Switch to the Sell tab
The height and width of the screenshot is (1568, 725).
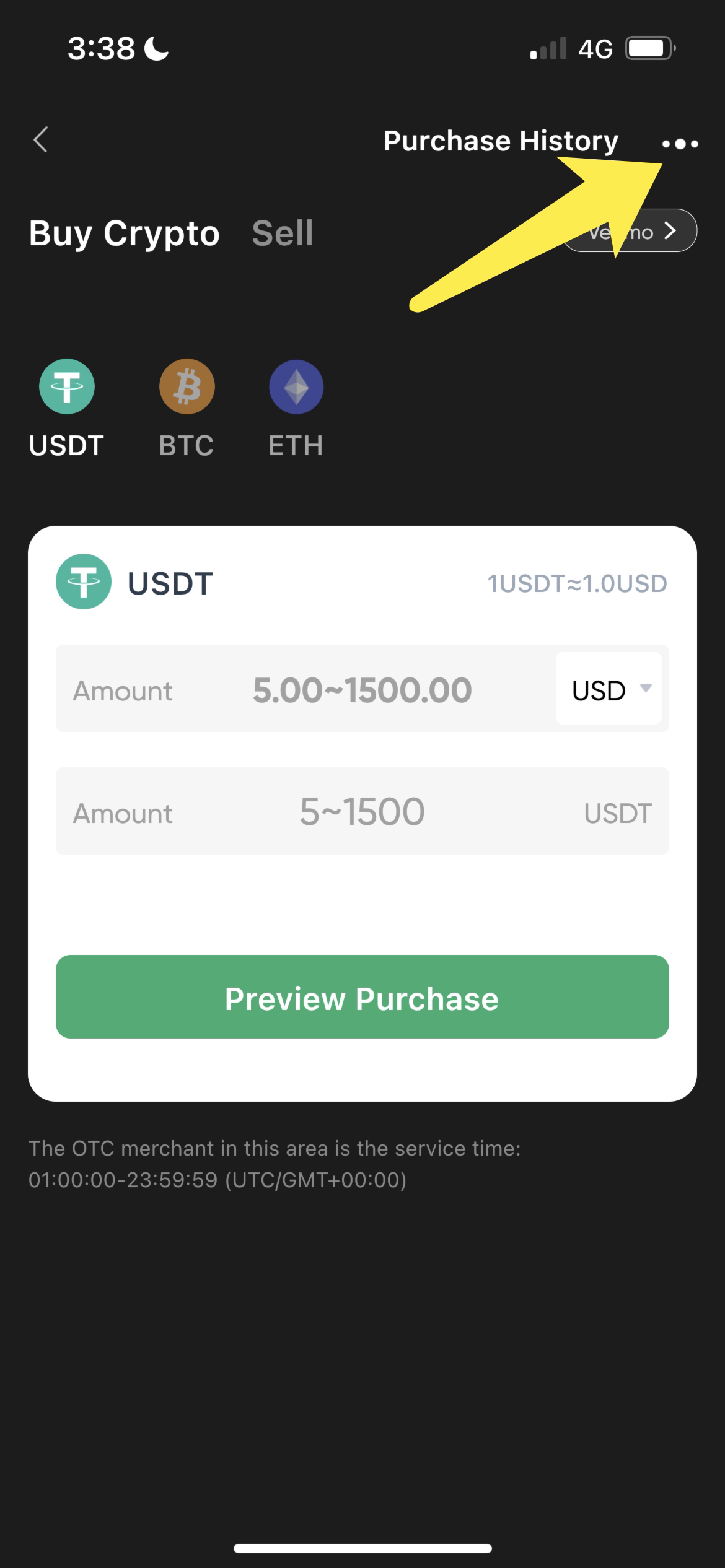pos(283,233)
